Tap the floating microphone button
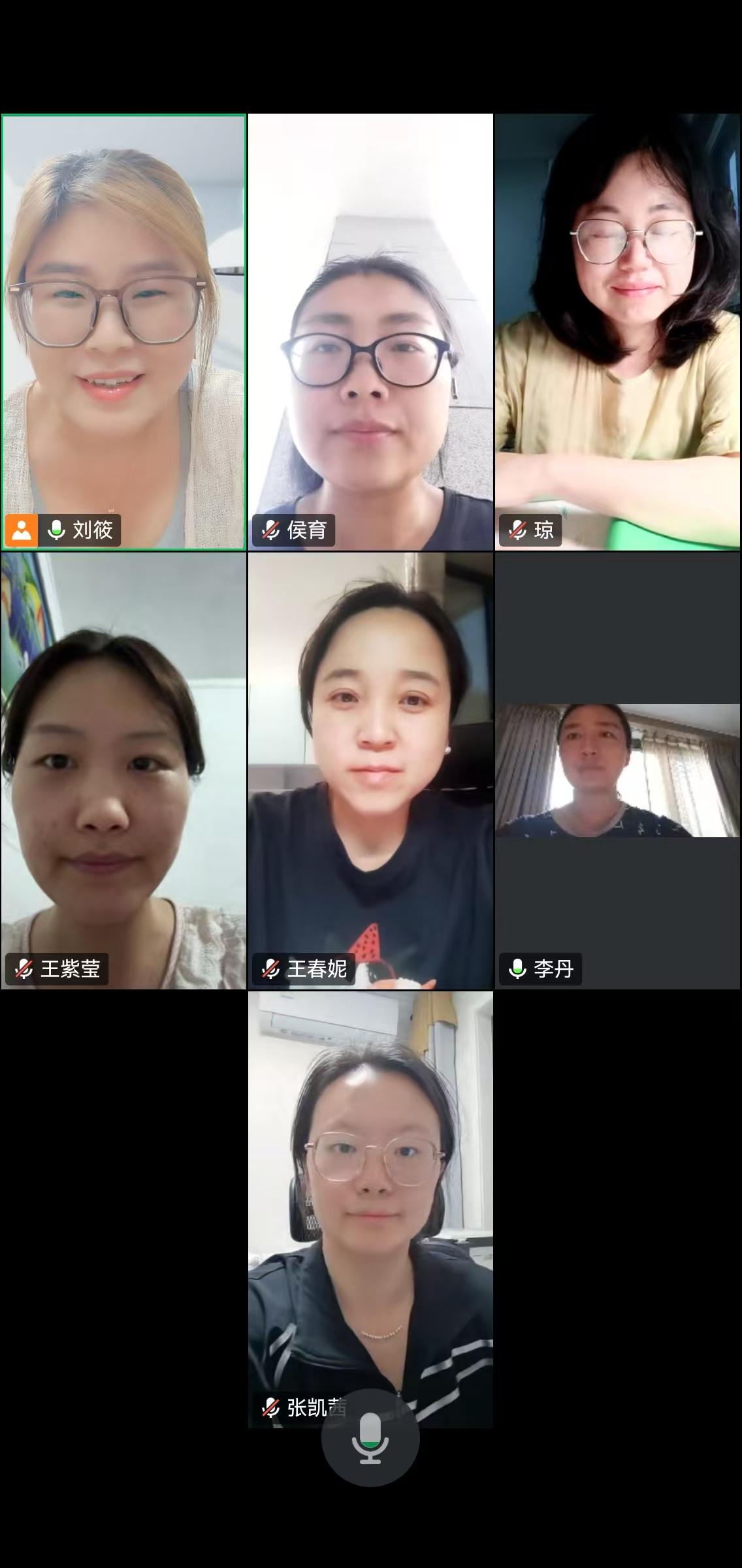This screenshot has width=742, height=1568. point(370,1437)
